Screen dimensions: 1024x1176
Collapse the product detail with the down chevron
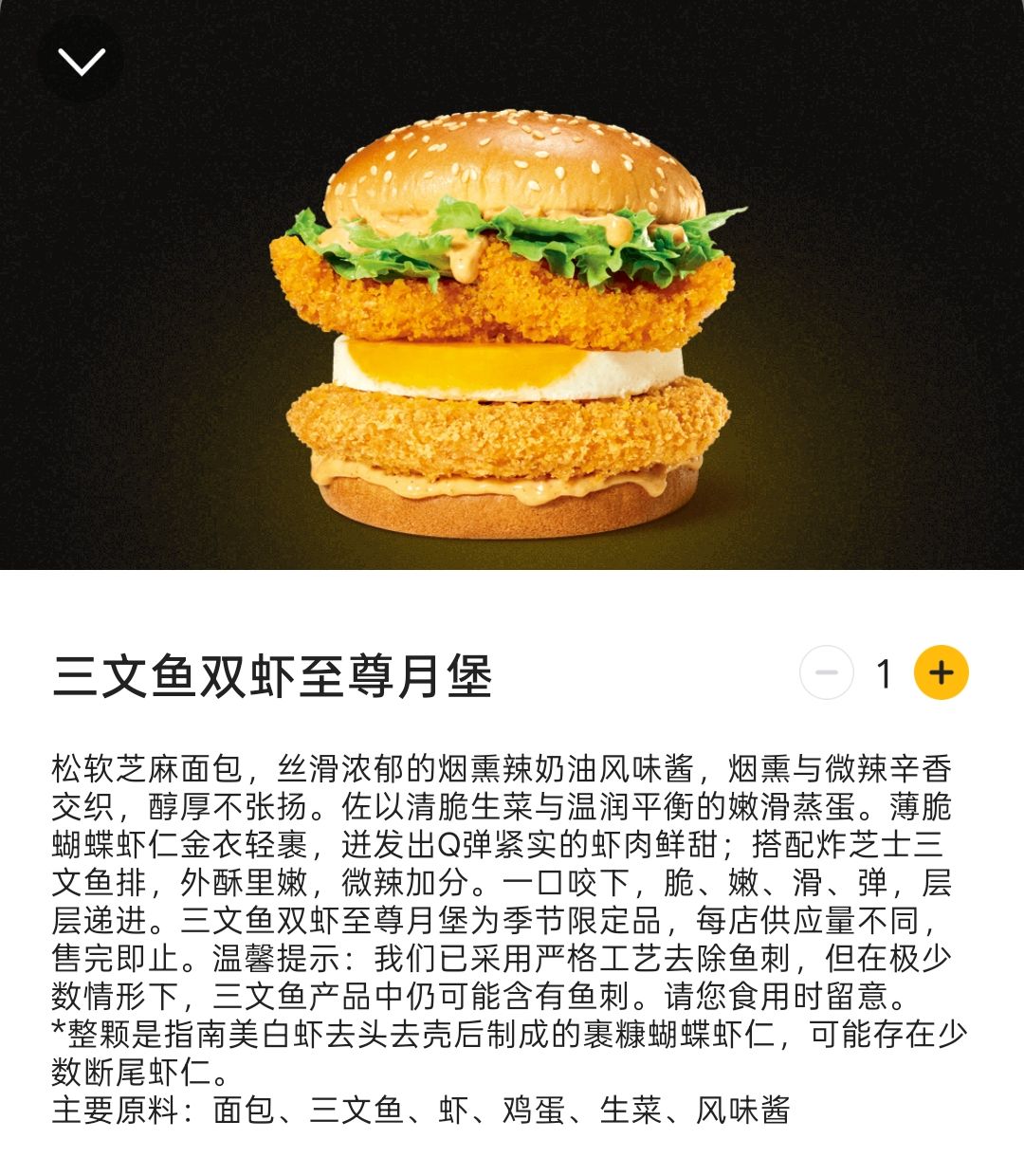click(x=81, y=62)
